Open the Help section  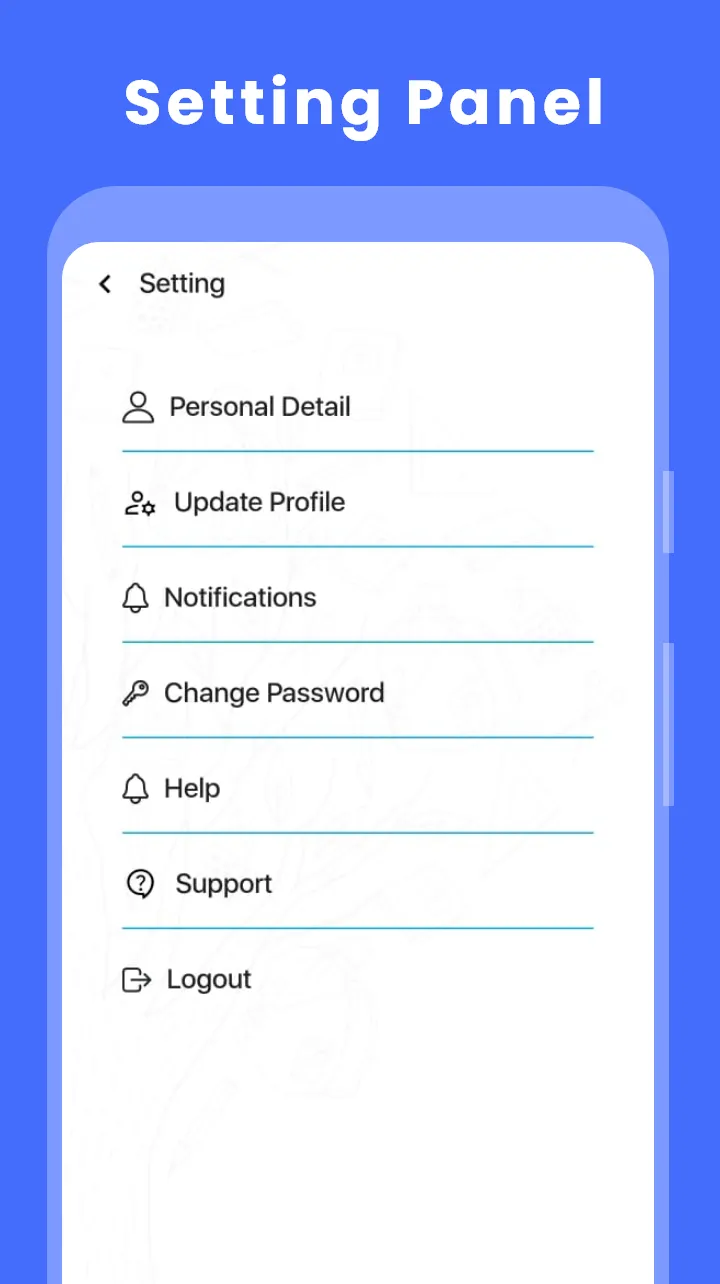(x=192, y=788)
